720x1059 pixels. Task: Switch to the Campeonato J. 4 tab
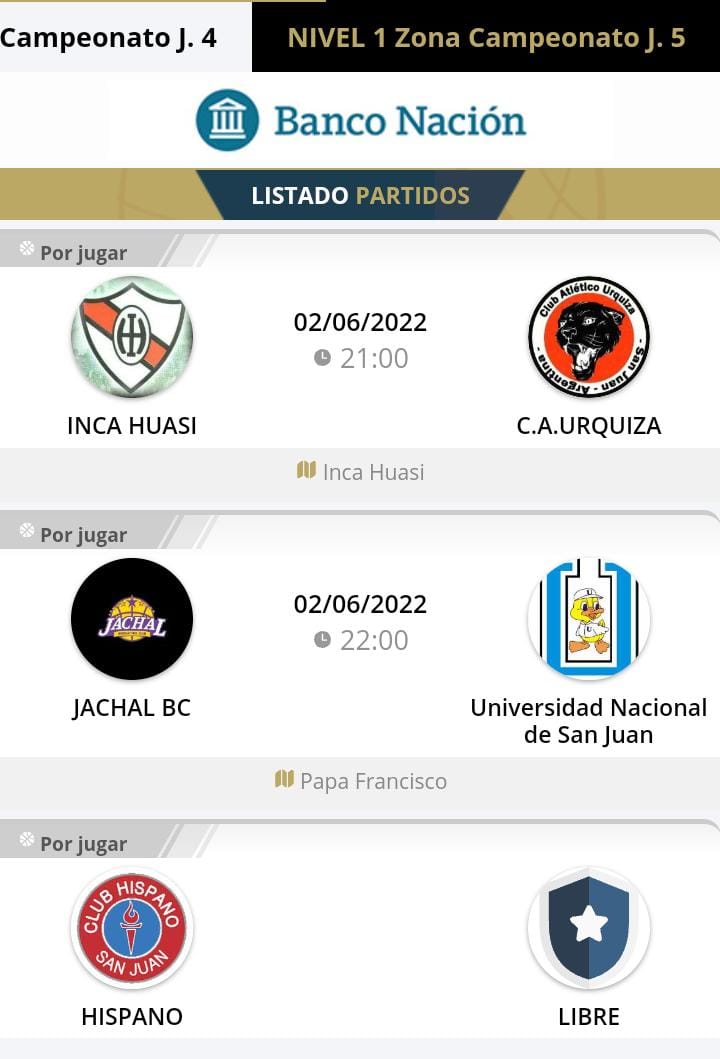pos(110,38)
